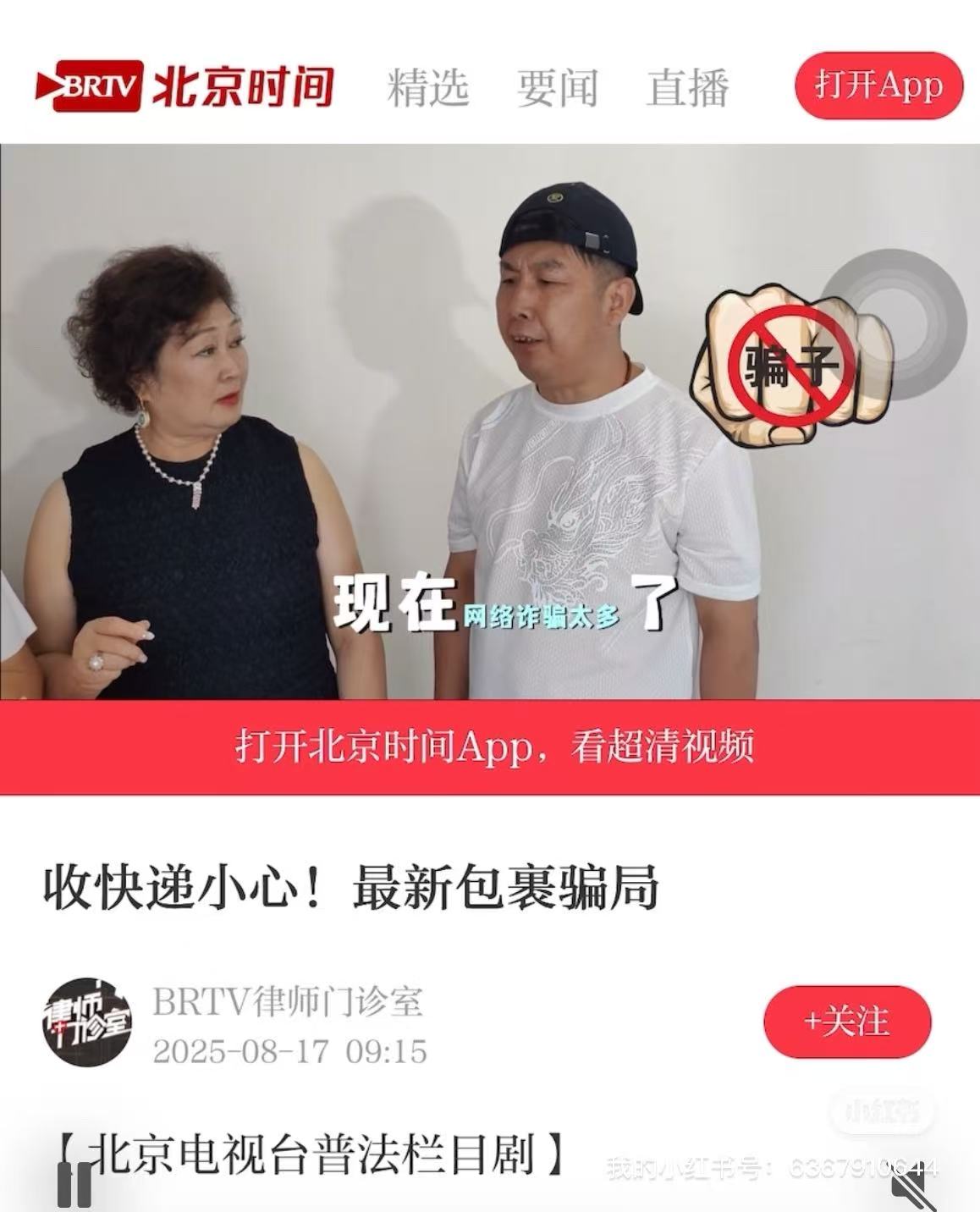The width and height of the screenshot is (980, 1212).
Task: Switch to the 精选 tab
Action: point(427,87)
